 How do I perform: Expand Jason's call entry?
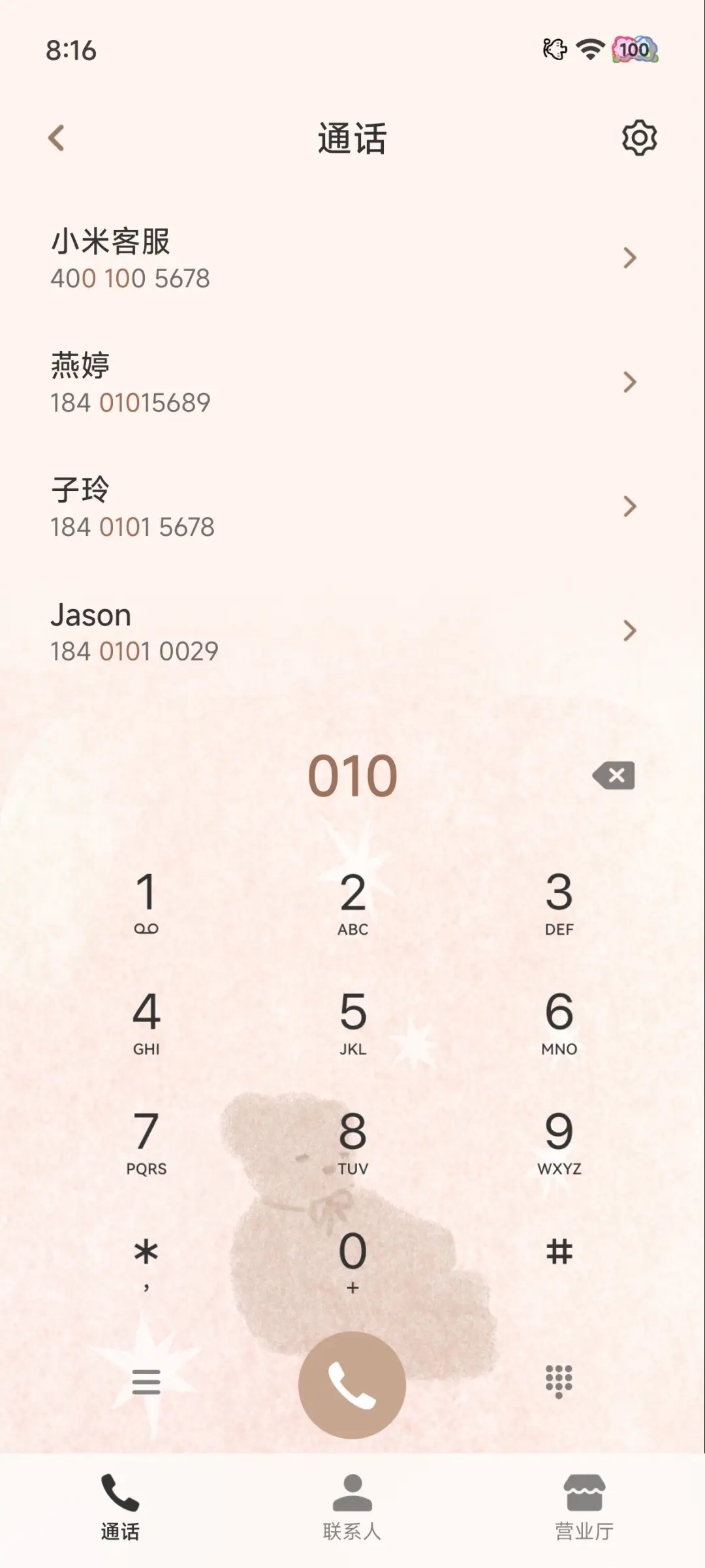[x=630, y=631]
